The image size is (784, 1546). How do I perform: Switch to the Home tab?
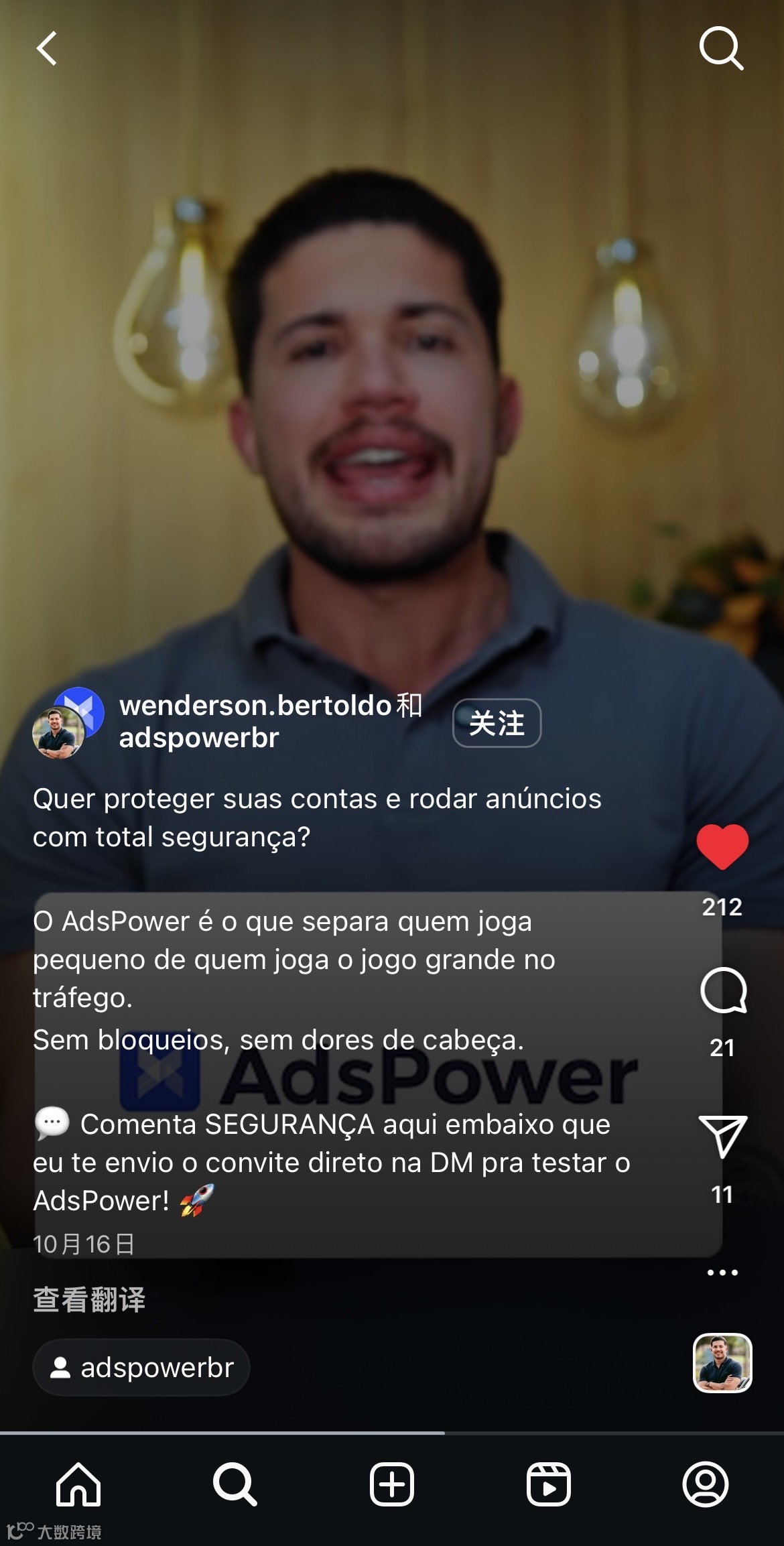(x=78, y=1484)
